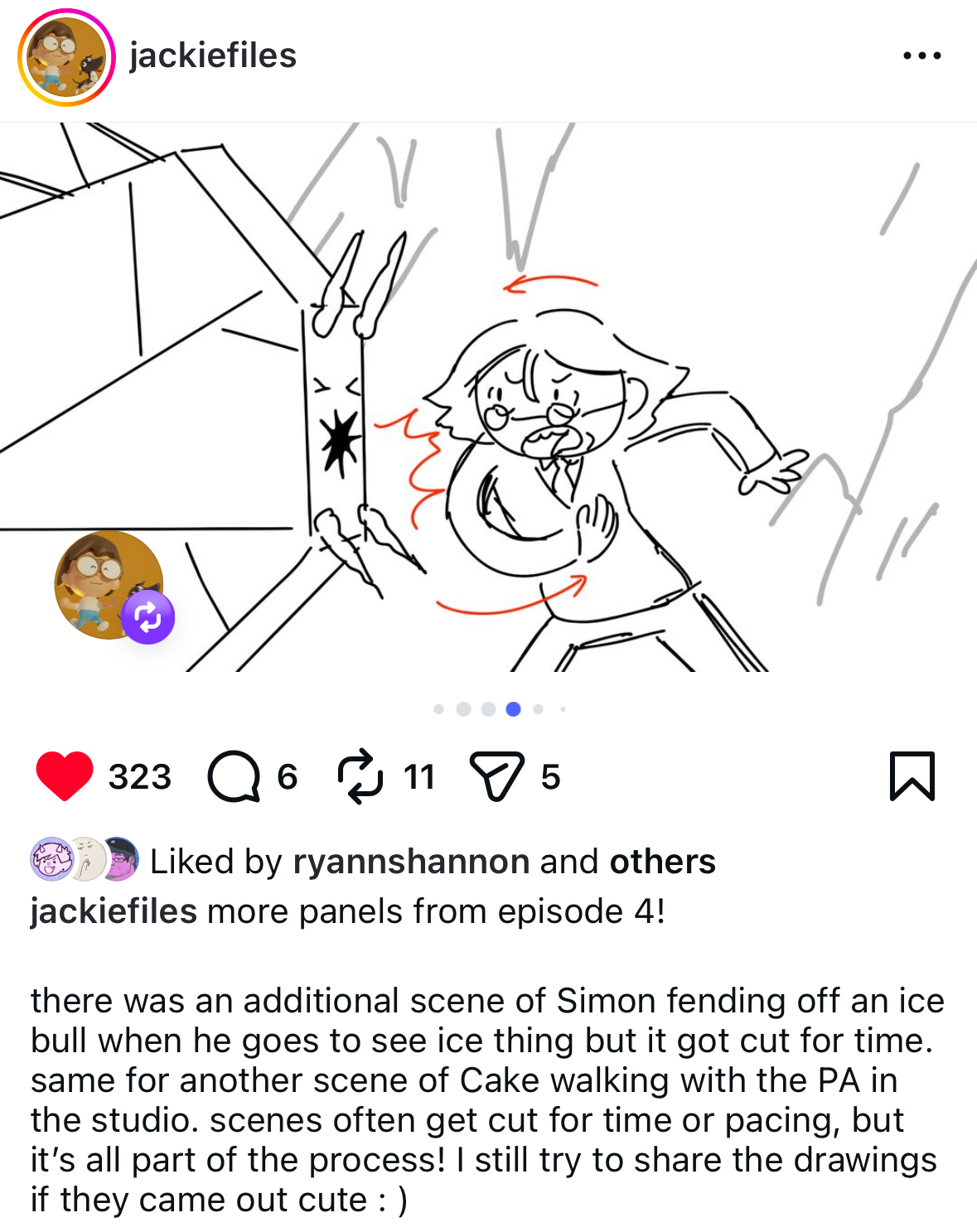Save the post with the bookmark icon
The height and width of the screenshot is (1232, 977).
(912, 776)
